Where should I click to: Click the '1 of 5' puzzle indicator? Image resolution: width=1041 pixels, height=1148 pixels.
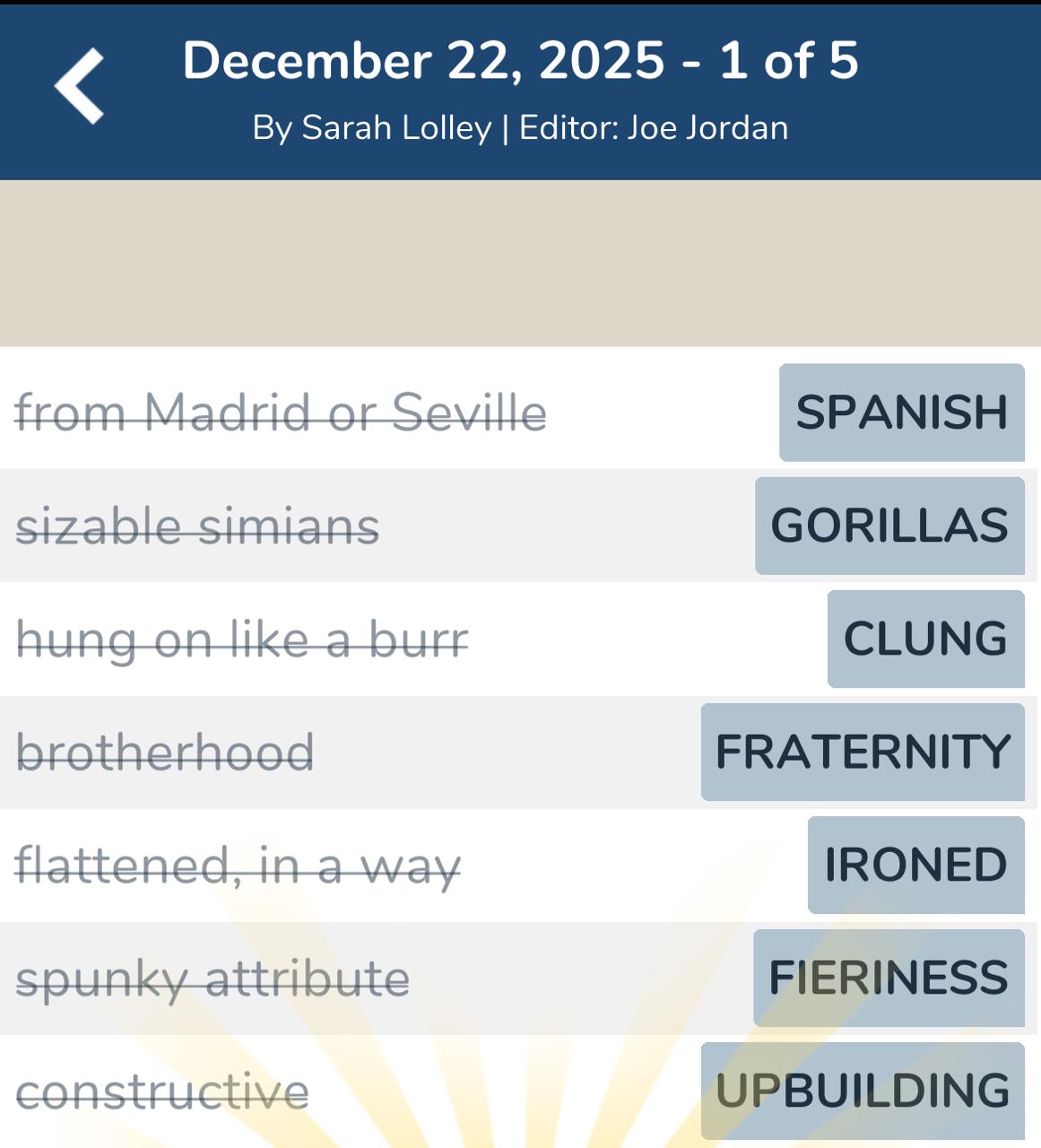[x=784, y=61]
